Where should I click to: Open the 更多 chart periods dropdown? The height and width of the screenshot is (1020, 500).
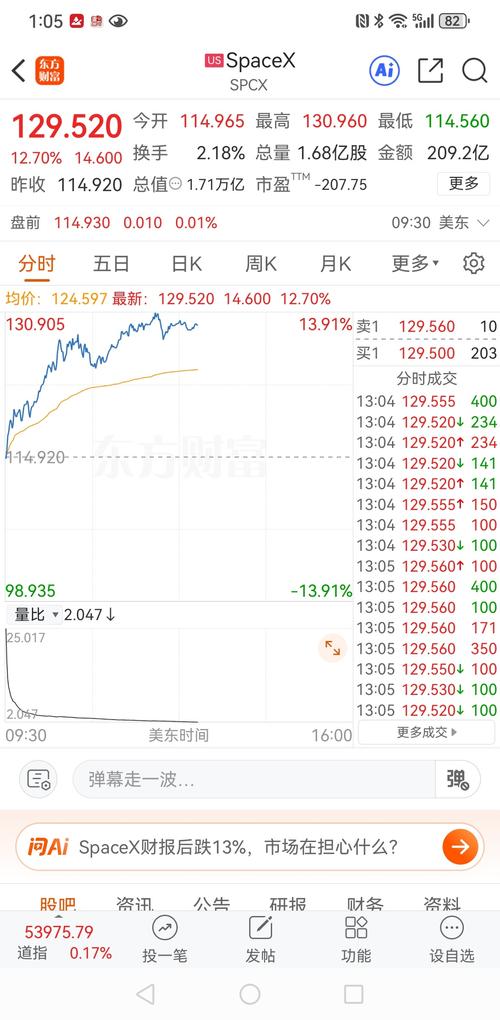[415, 263]
